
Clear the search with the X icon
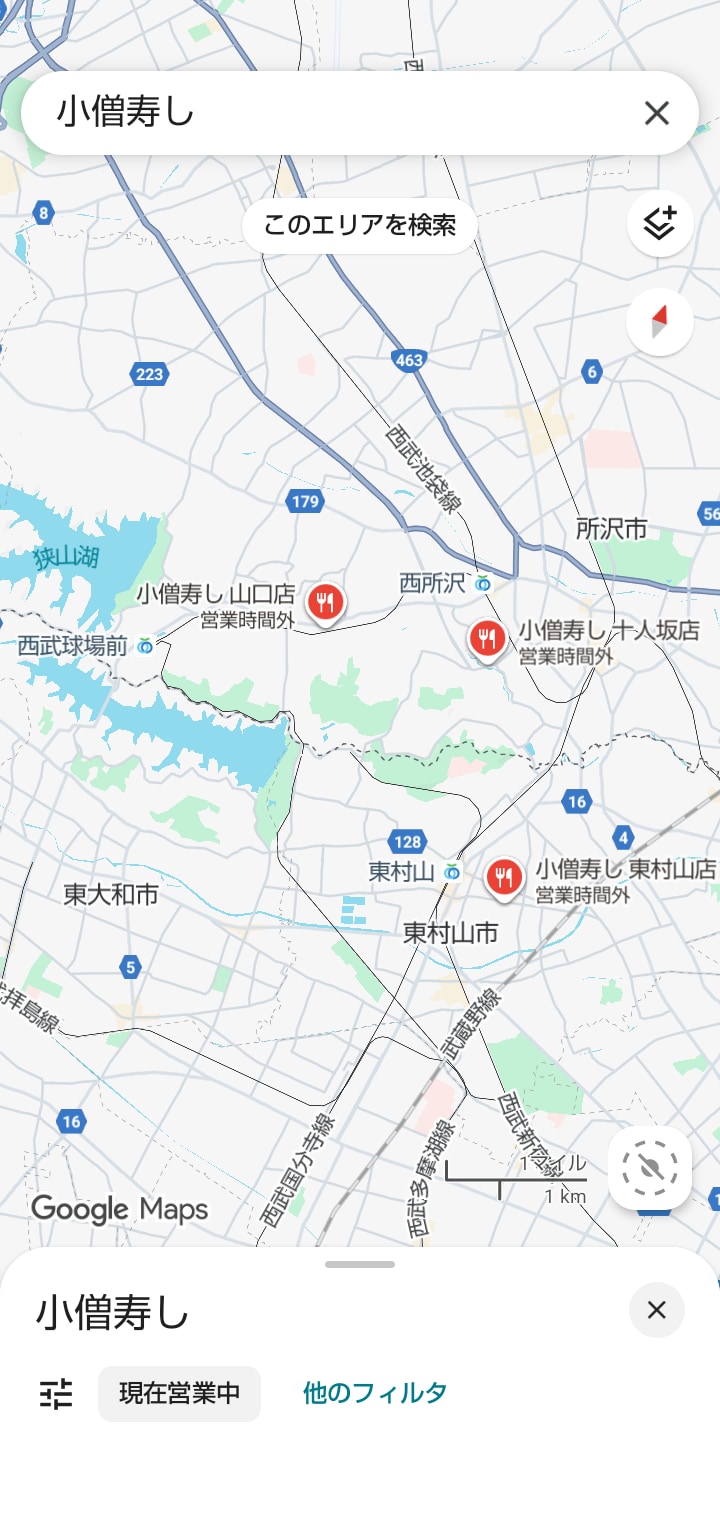656,113
